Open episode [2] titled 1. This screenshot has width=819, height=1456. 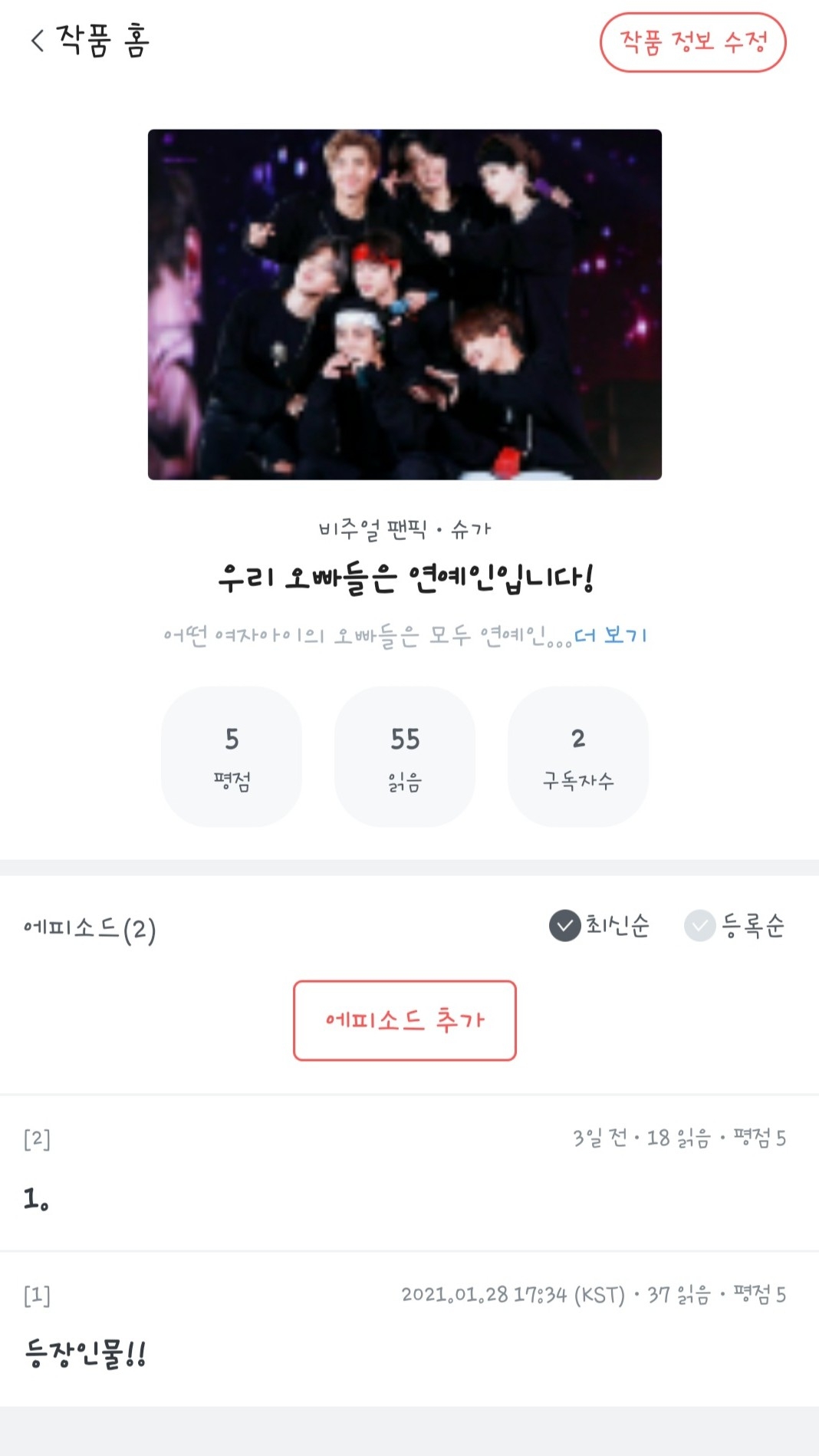[405, 1174]
